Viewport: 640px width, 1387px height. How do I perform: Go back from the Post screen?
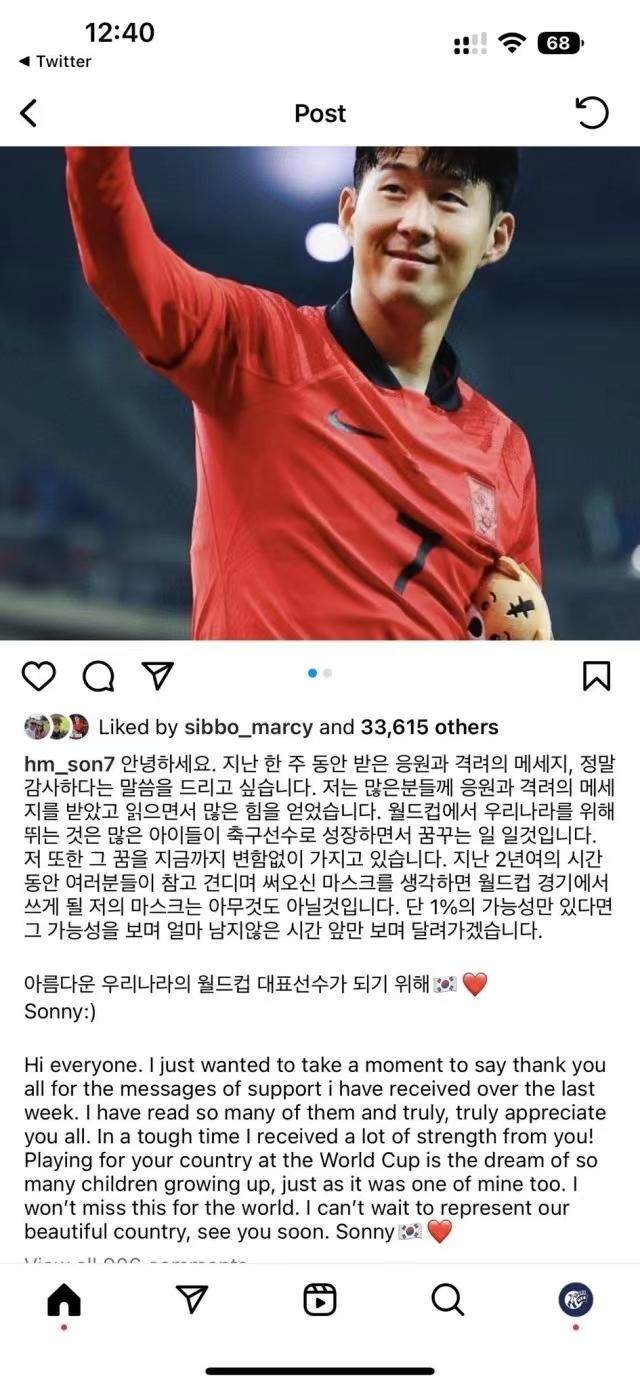(29, 114)
